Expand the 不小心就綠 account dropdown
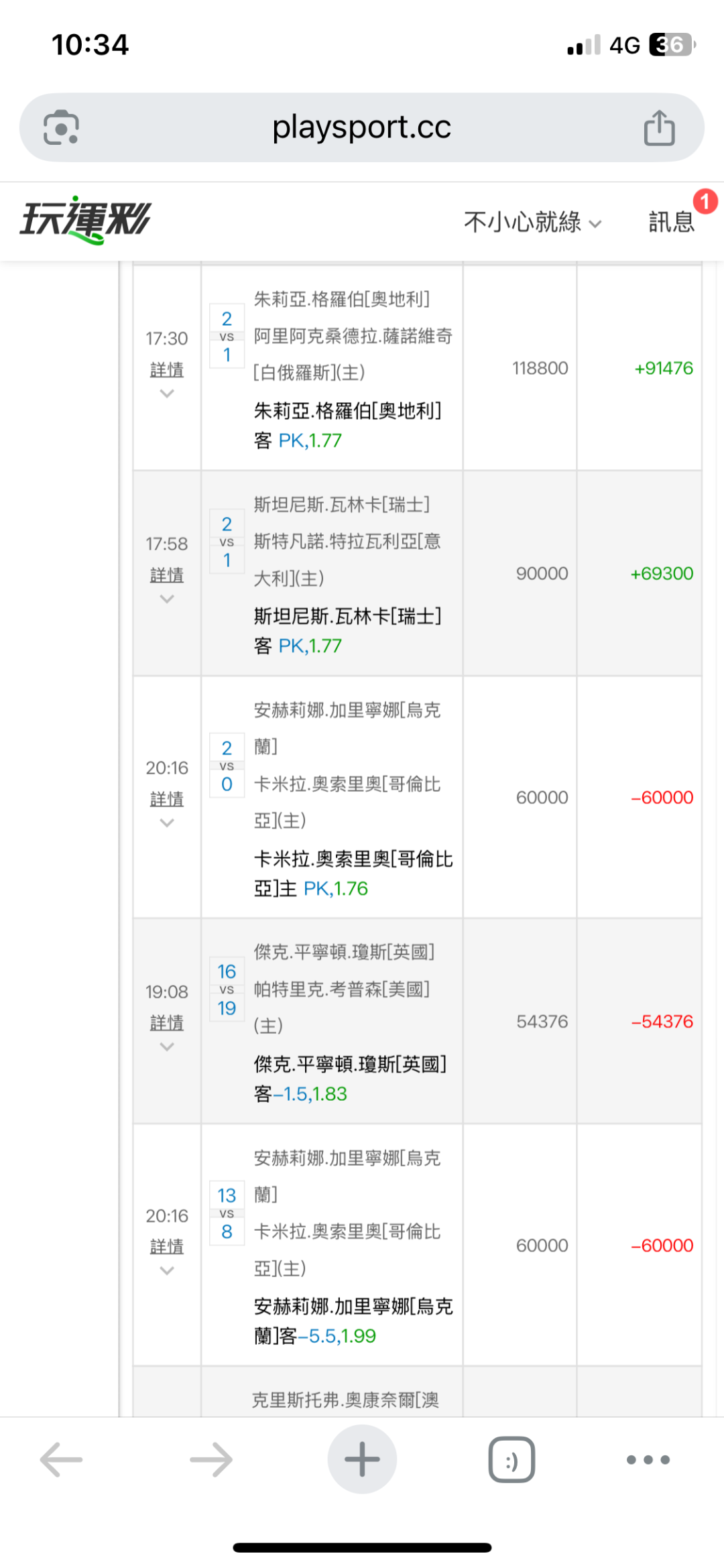 (533, 222)
